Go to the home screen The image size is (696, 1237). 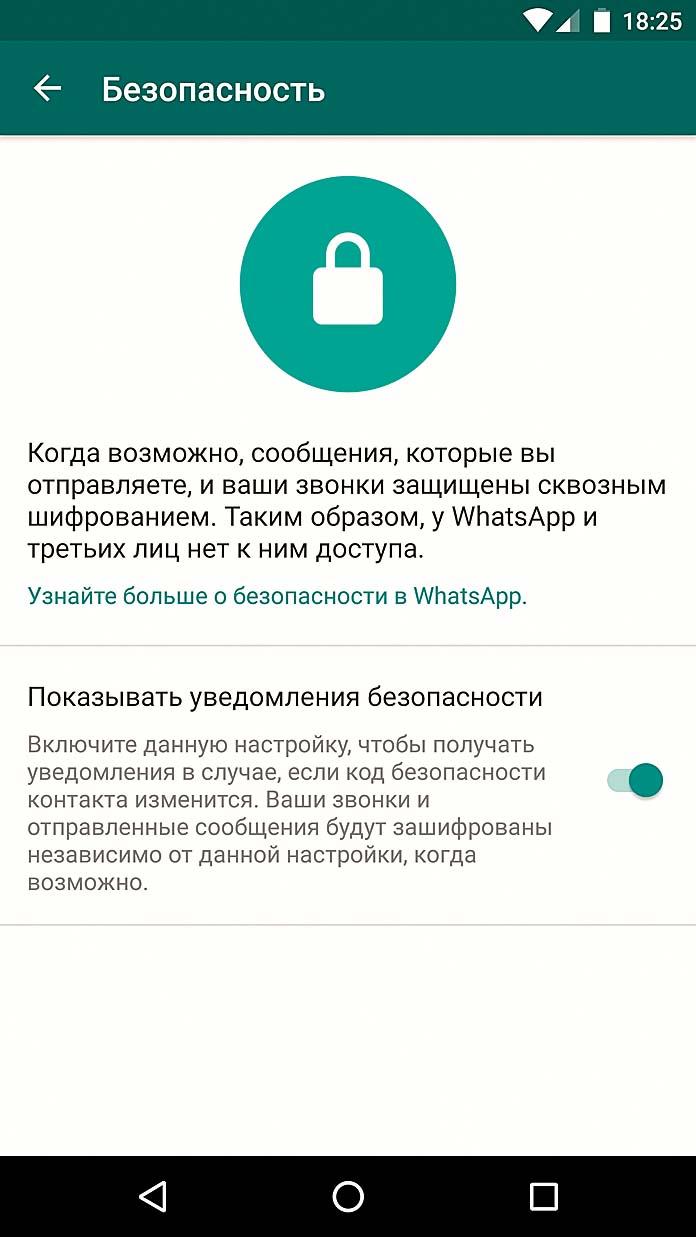(x=348, y=1196)
